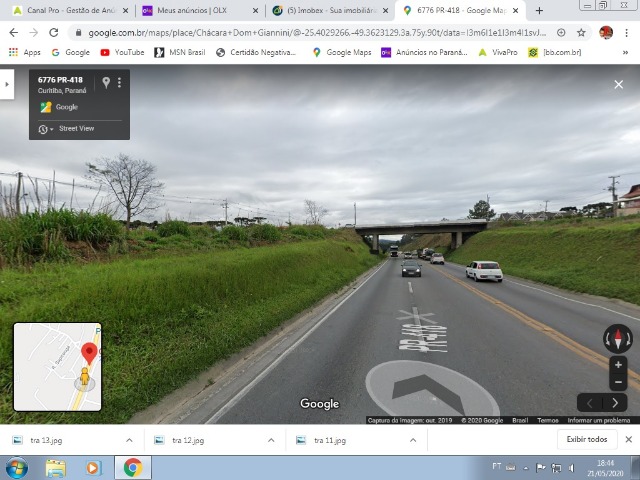This screenshot has height=480, width=640.
Task: Click Informar um problema link
Action: pos(599,420)
